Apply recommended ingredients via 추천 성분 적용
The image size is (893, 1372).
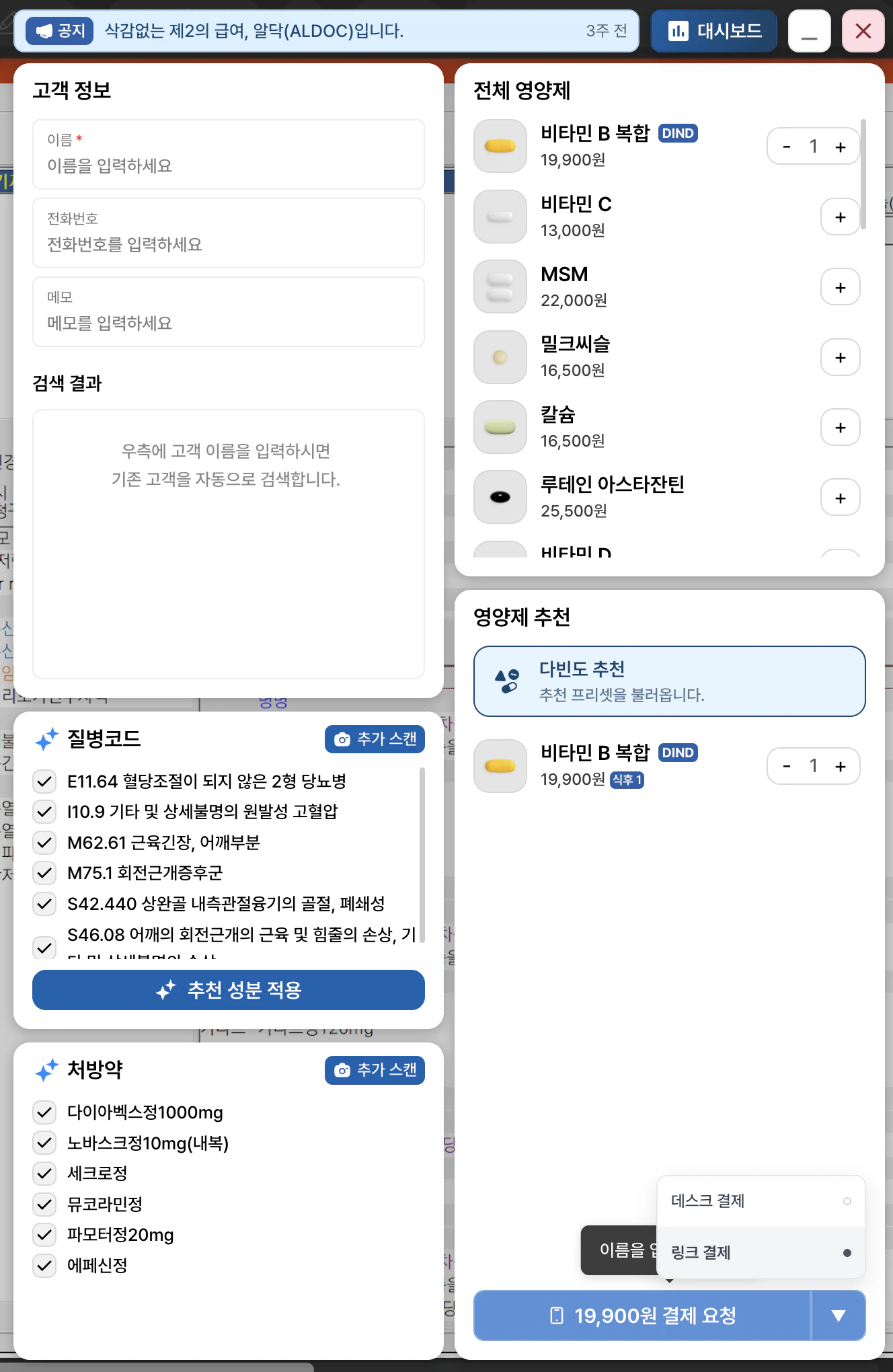pos(228,990)
